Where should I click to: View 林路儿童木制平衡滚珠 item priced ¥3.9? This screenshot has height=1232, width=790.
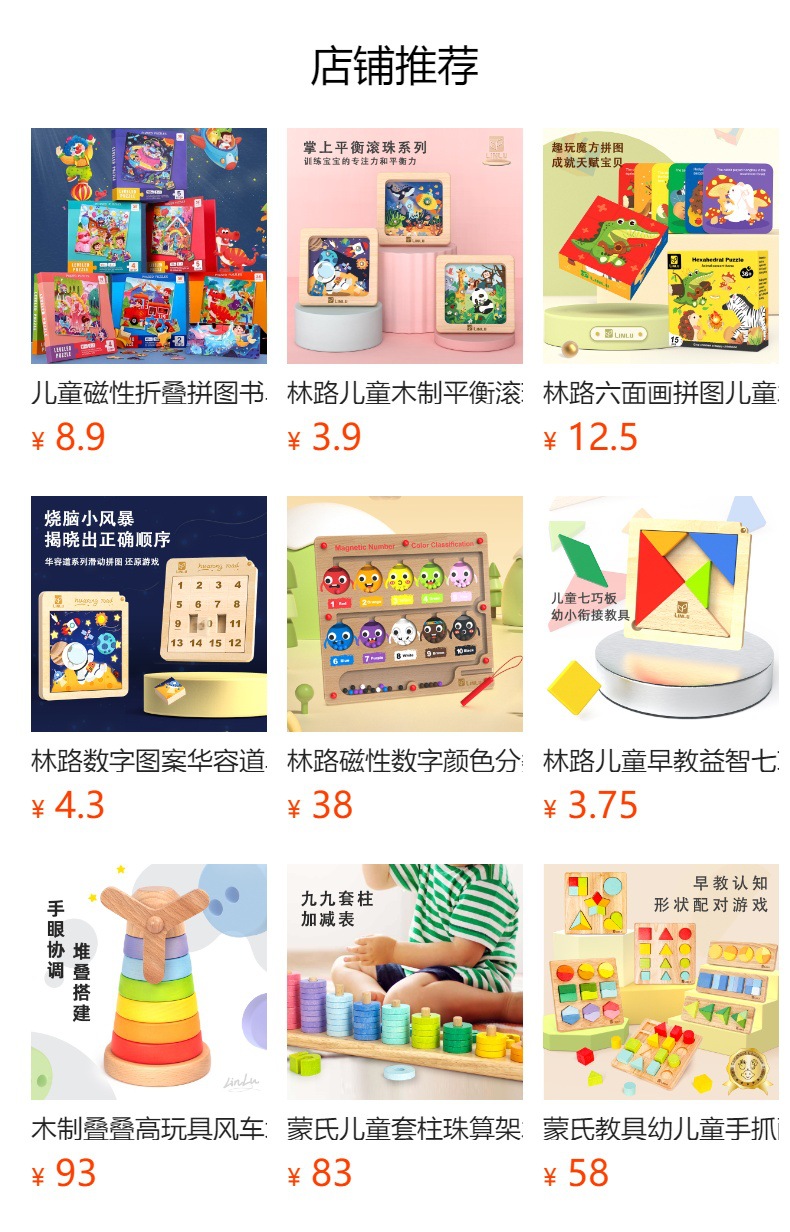click(x=404, y=246)
